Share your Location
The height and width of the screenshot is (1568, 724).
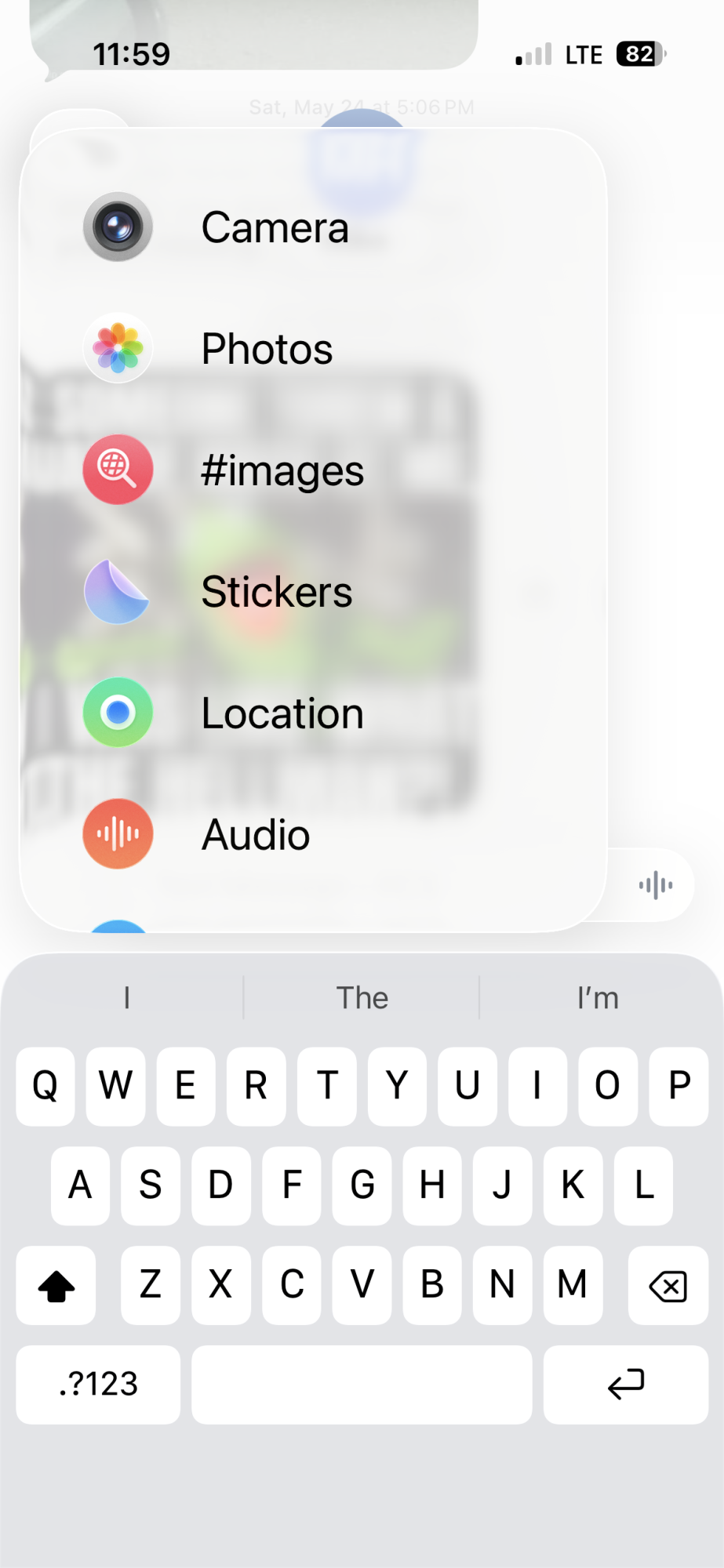(x=282, y=713)
